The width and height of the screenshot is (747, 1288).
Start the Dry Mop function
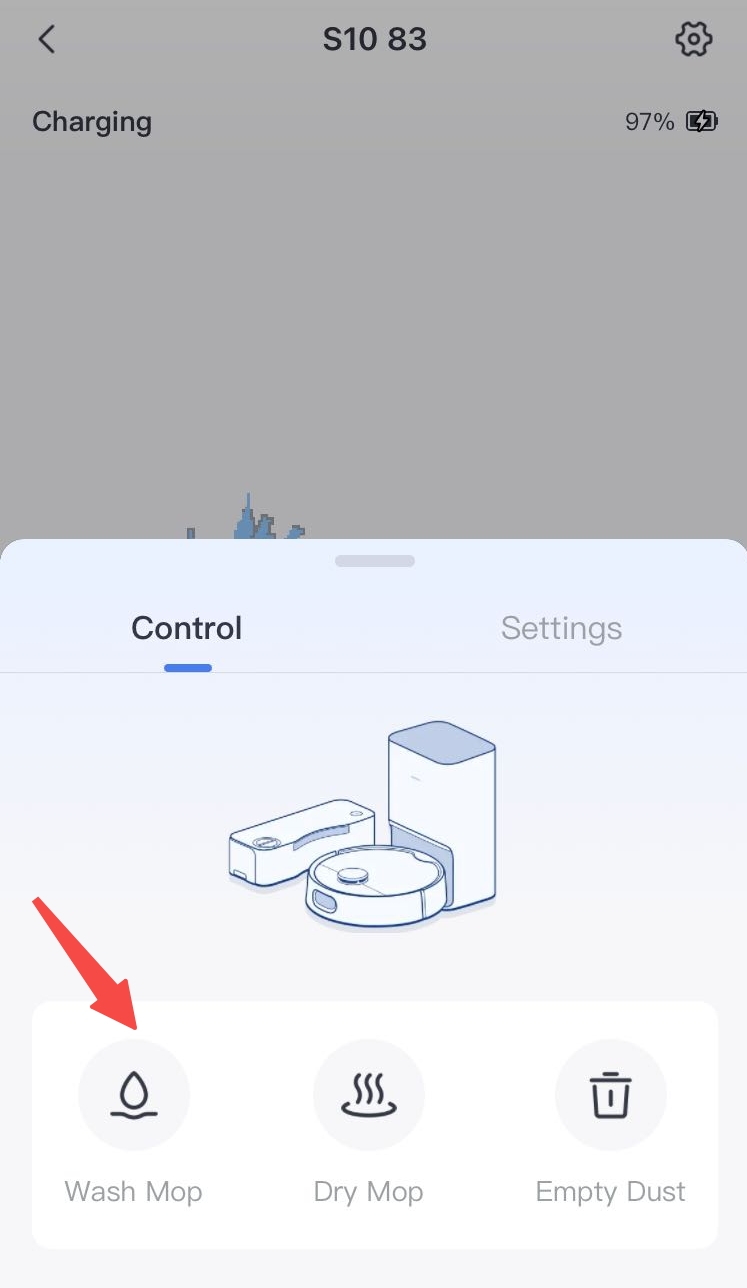(369, 1095)
